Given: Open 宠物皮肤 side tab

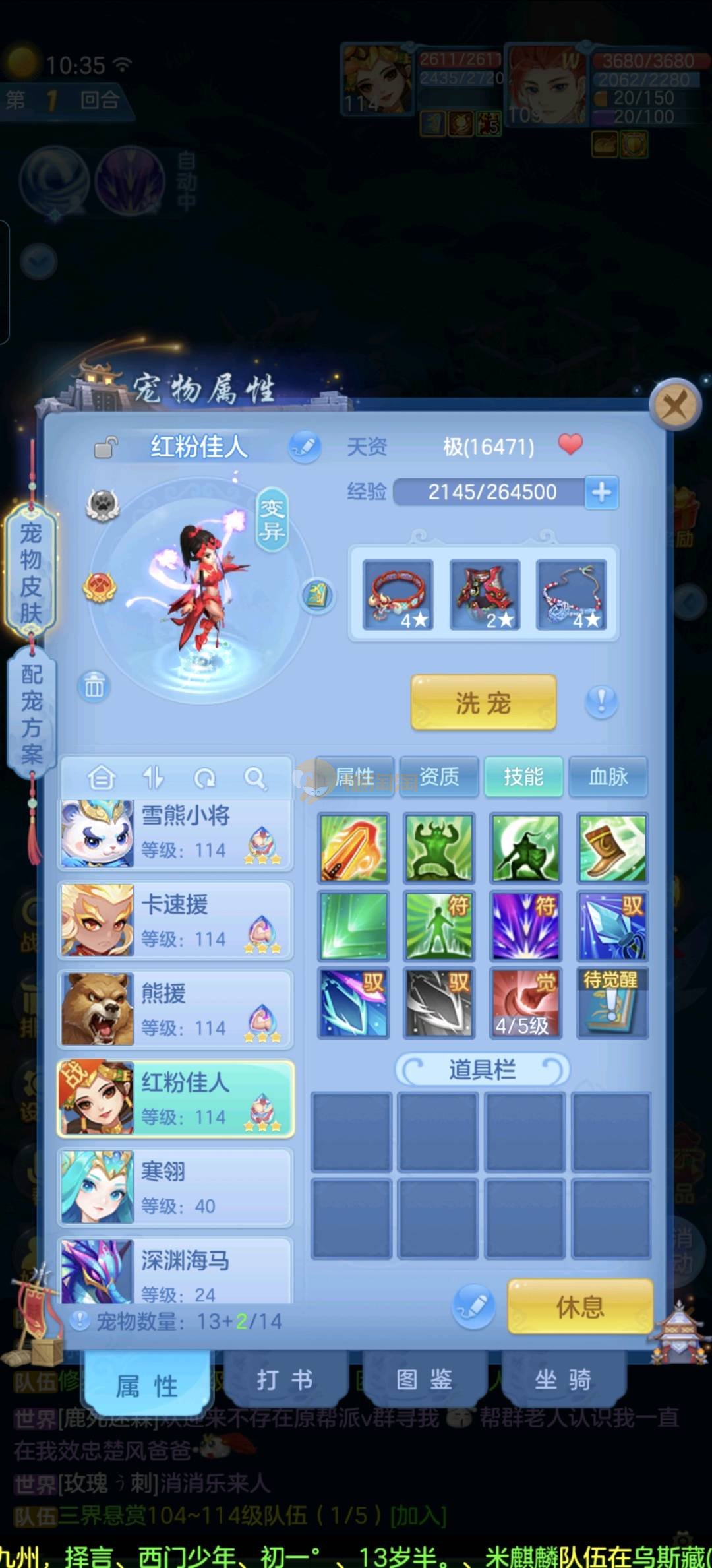Looking at the screenshot, I should (x=31, y=573).
